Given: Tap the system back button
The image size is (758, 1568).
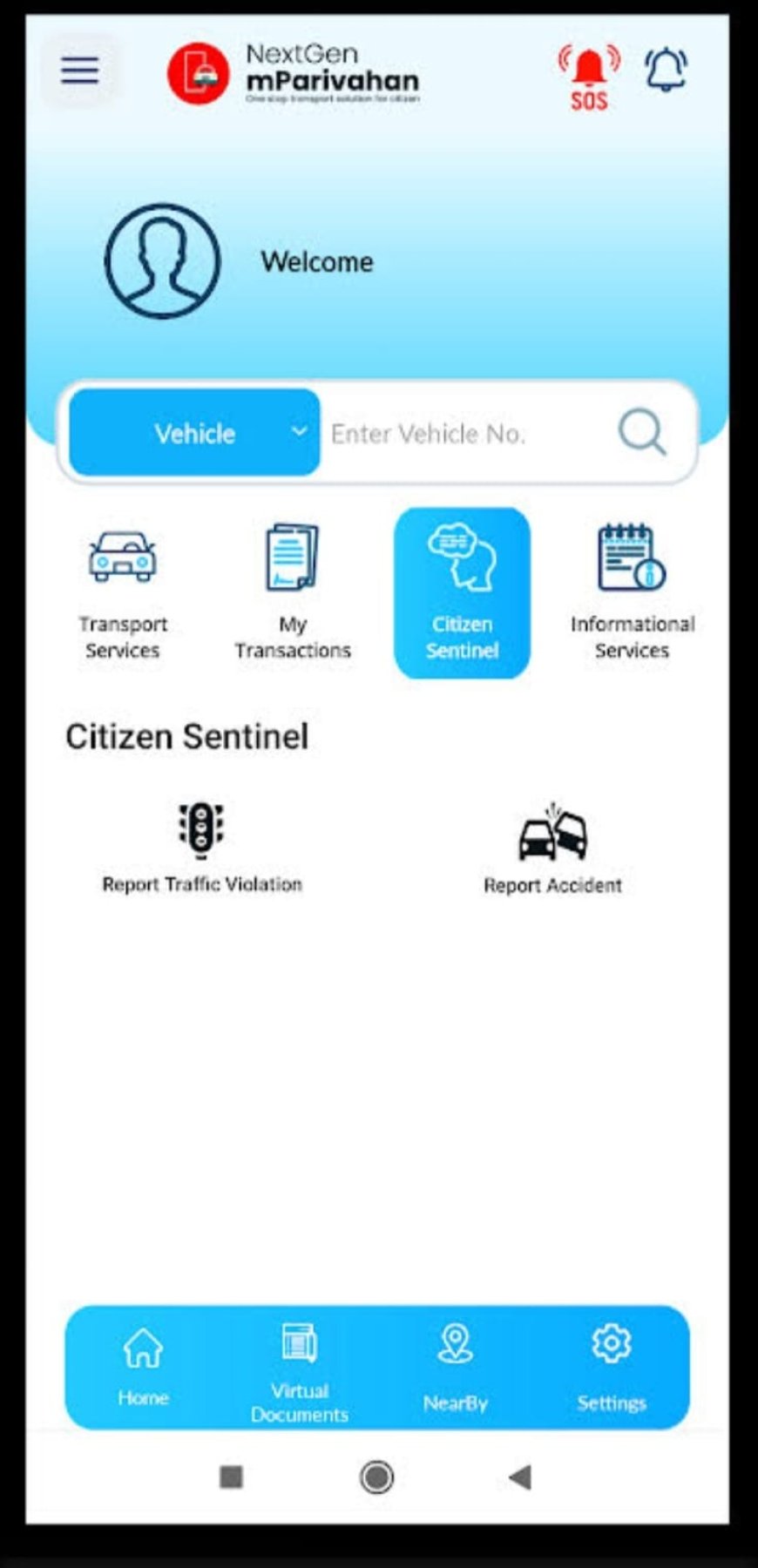Looking at the screenshot, I should coord(520,1477).
